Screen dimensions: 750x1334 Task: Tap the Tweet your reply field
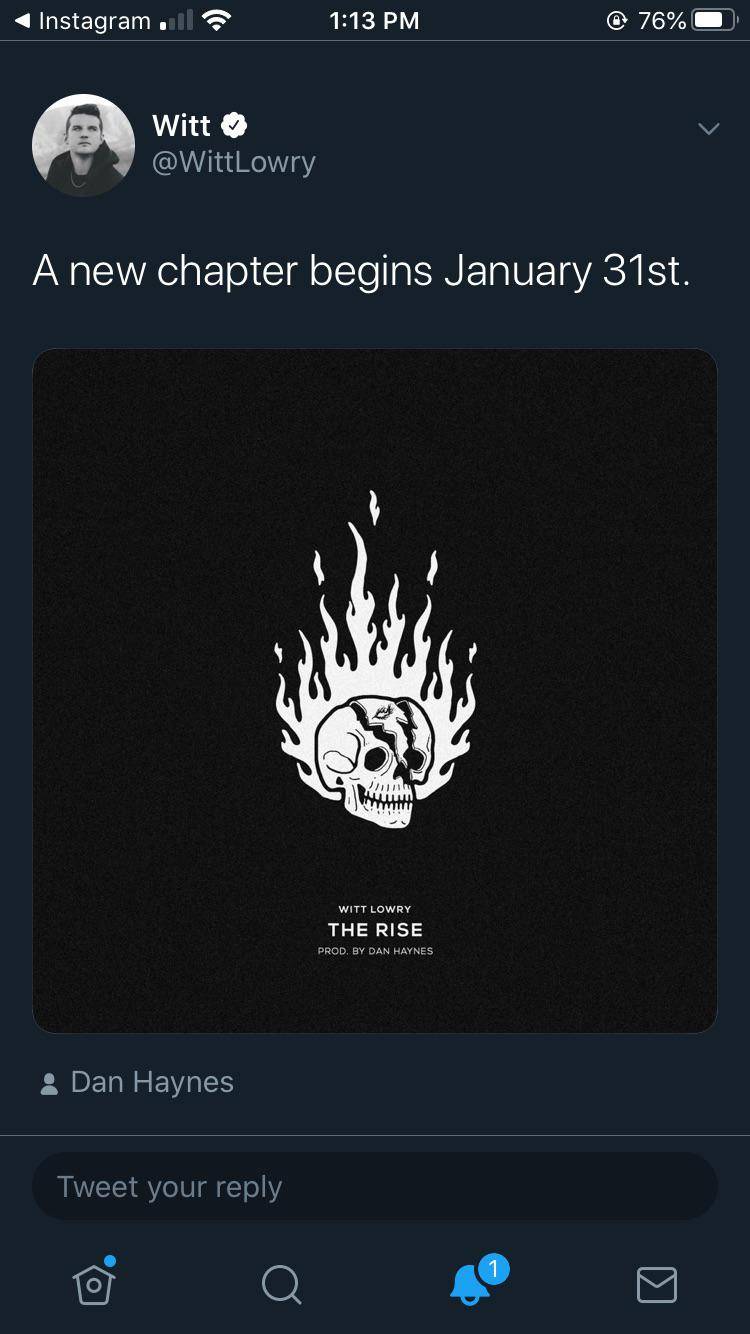coord(375,1186)
